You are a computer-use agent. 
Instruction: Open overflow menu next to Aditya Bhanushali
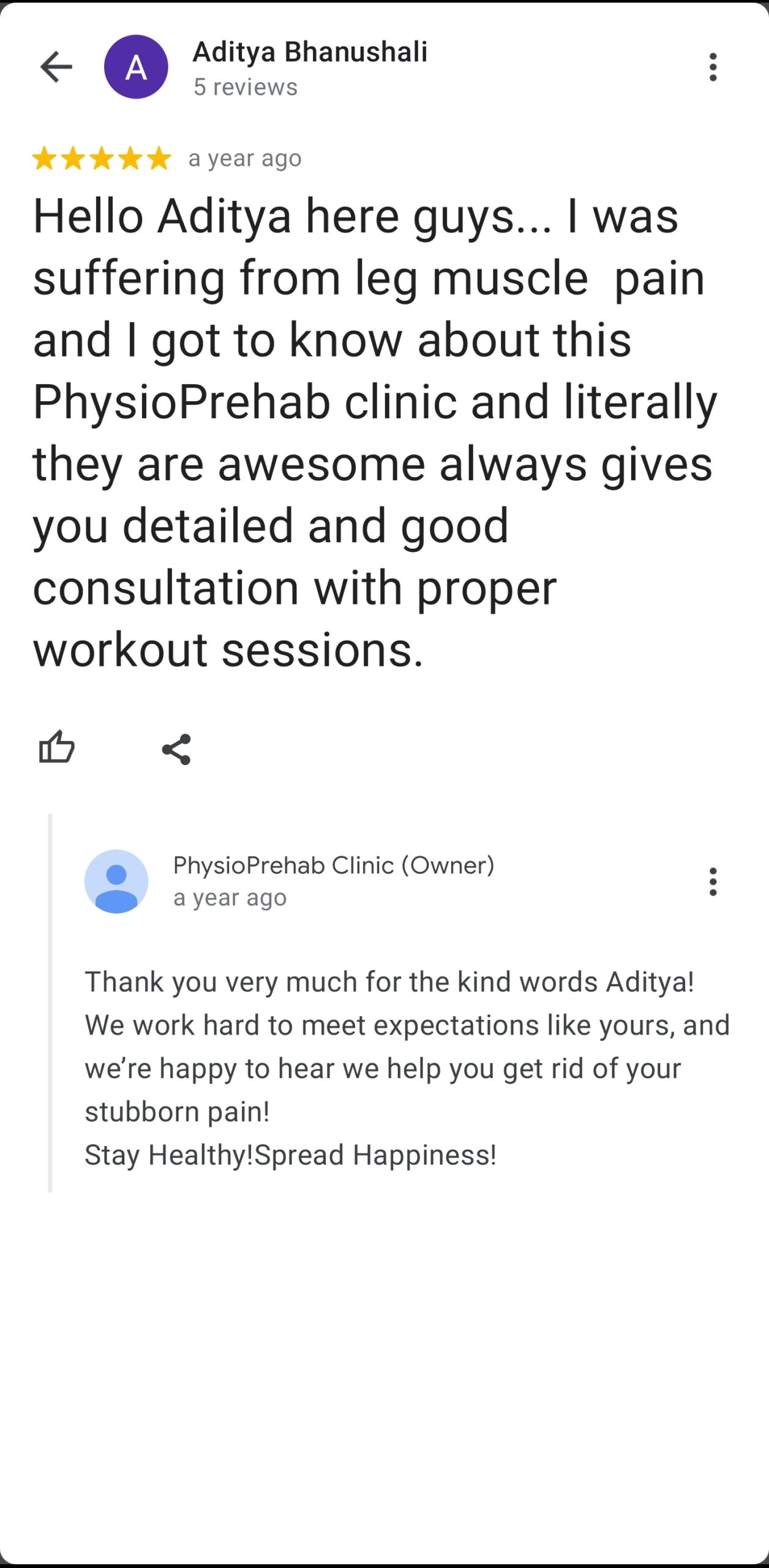click(712, 67)
